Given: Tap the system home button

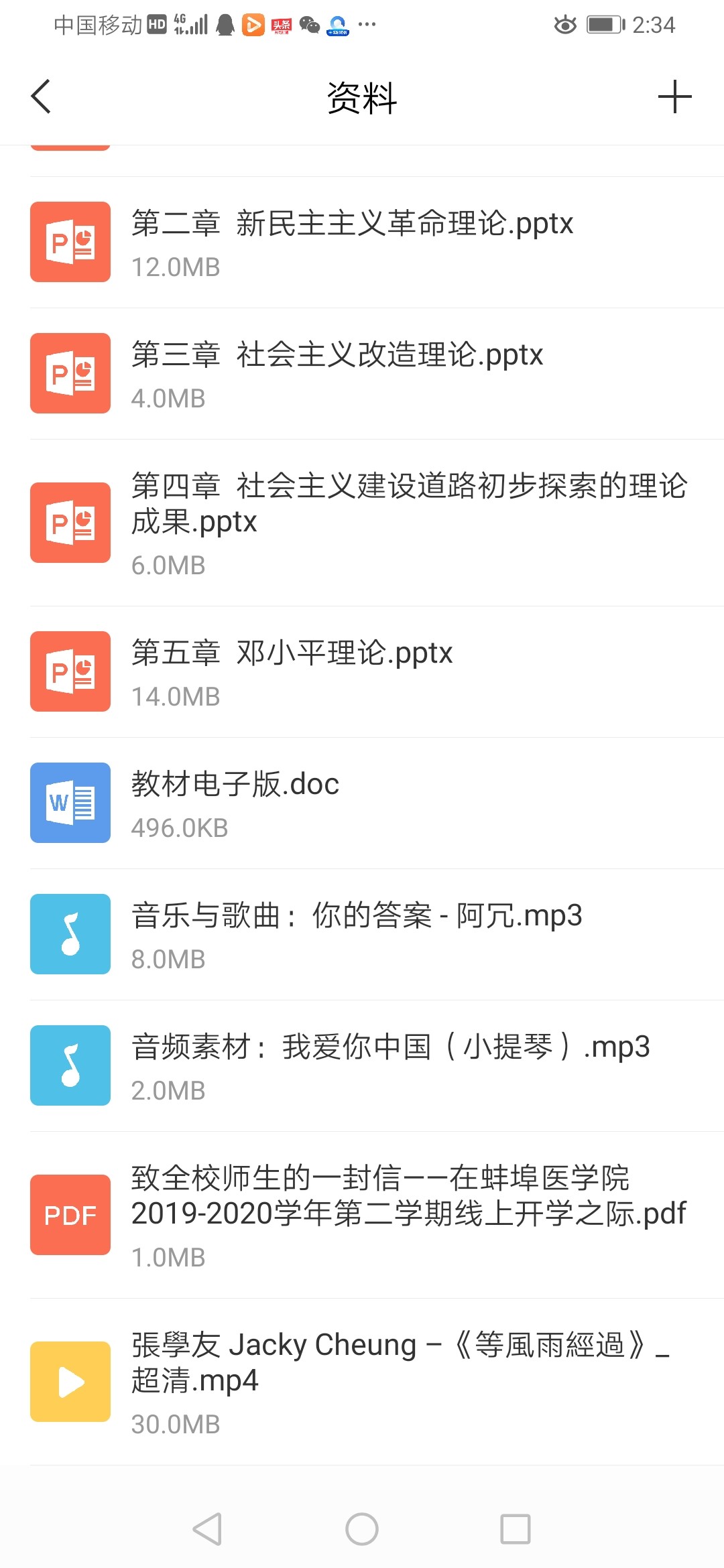Looking at the screenshot, I should (362, 1529).
